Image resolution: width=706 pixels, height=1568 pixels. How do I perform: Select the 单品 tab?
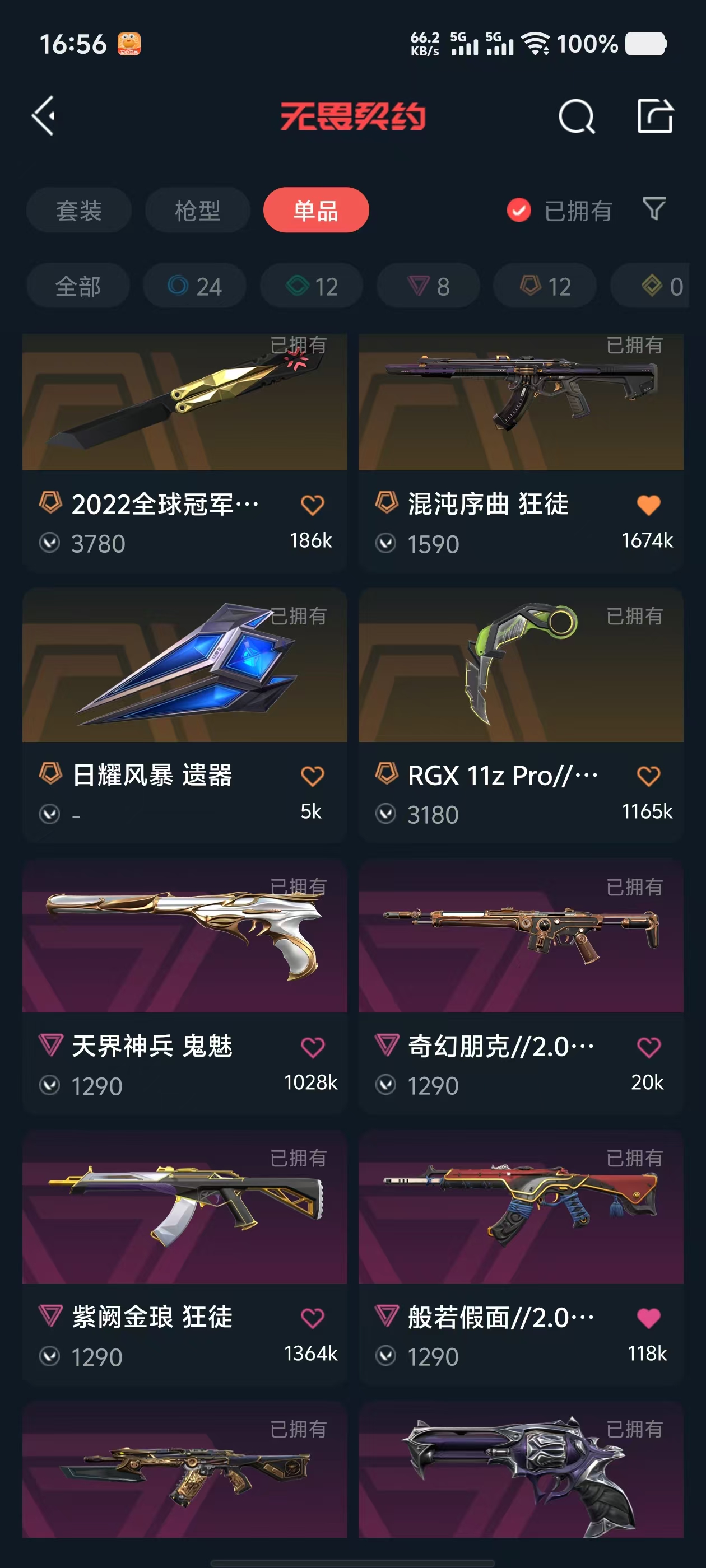click(315, 211)
